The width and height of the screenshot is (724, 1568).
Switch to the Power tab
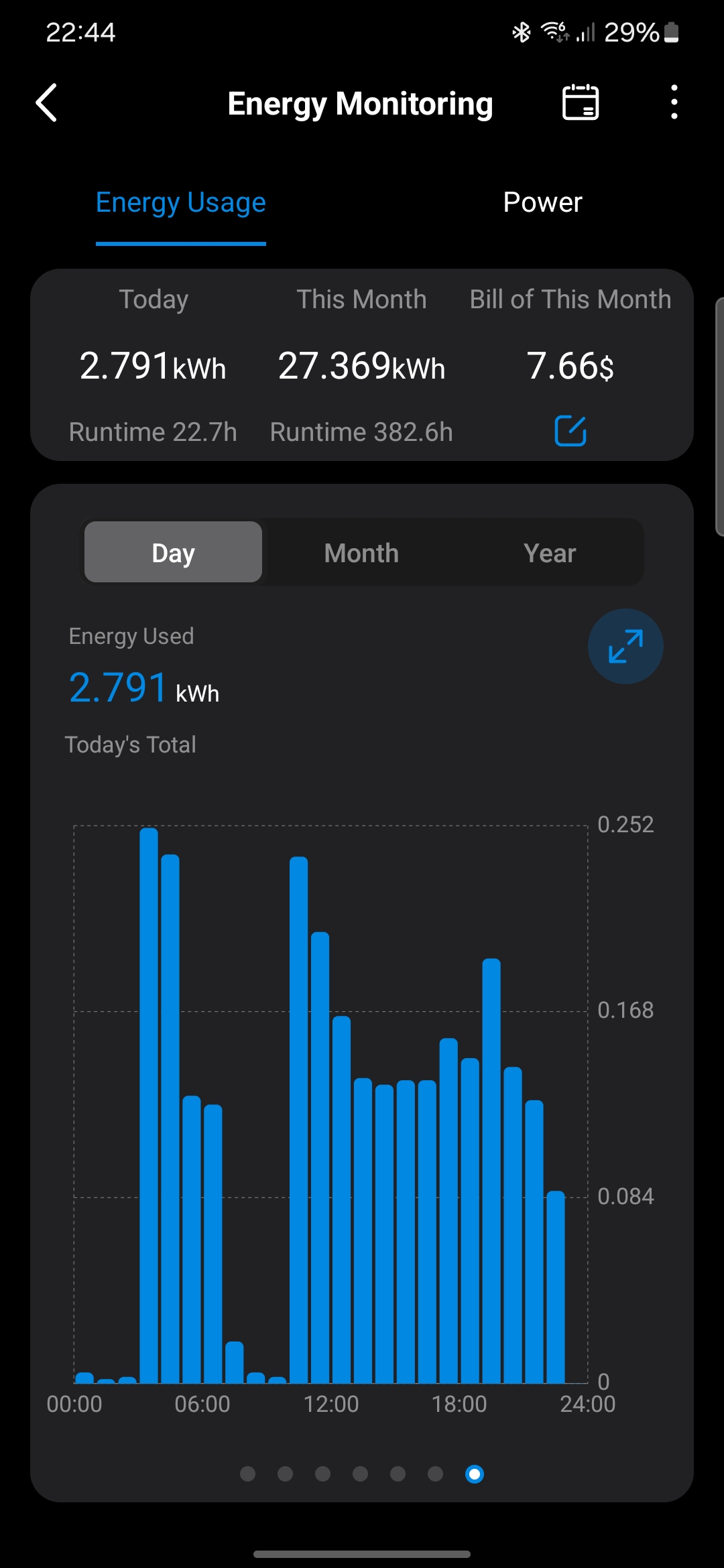tap(542, 202)
